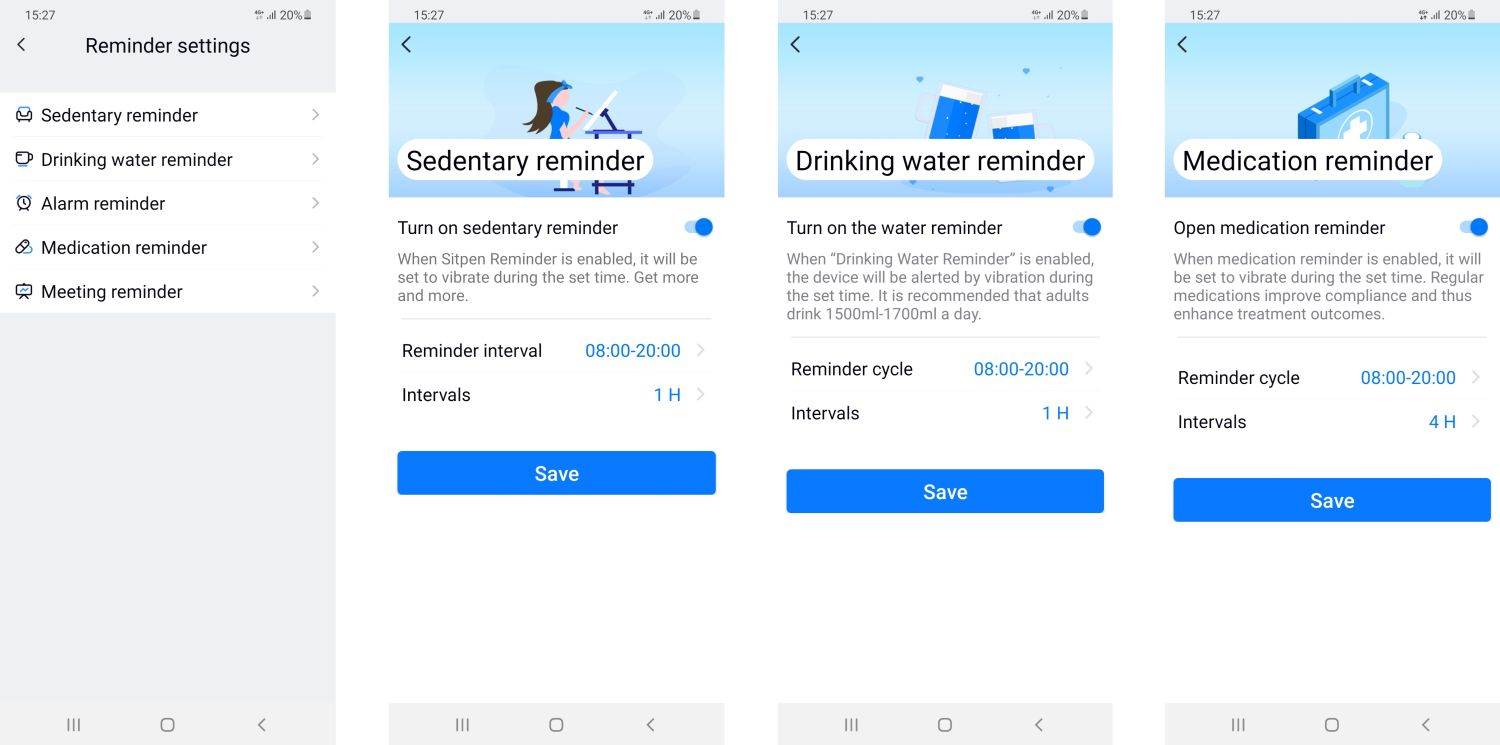
Task: Save the sedentary reminder settings
Action: pyautogui.click(x=556, y=473)
